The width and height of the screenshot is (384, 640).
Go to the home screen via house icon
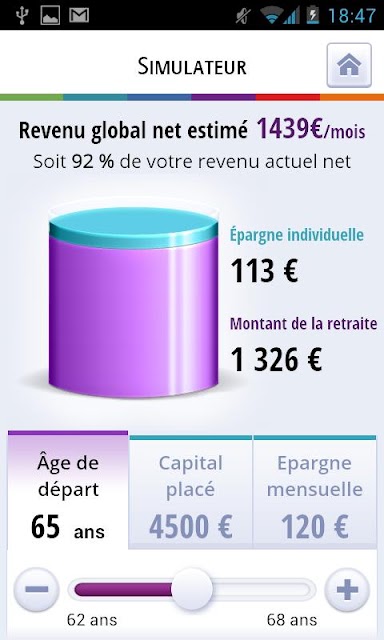pos(349,65)
